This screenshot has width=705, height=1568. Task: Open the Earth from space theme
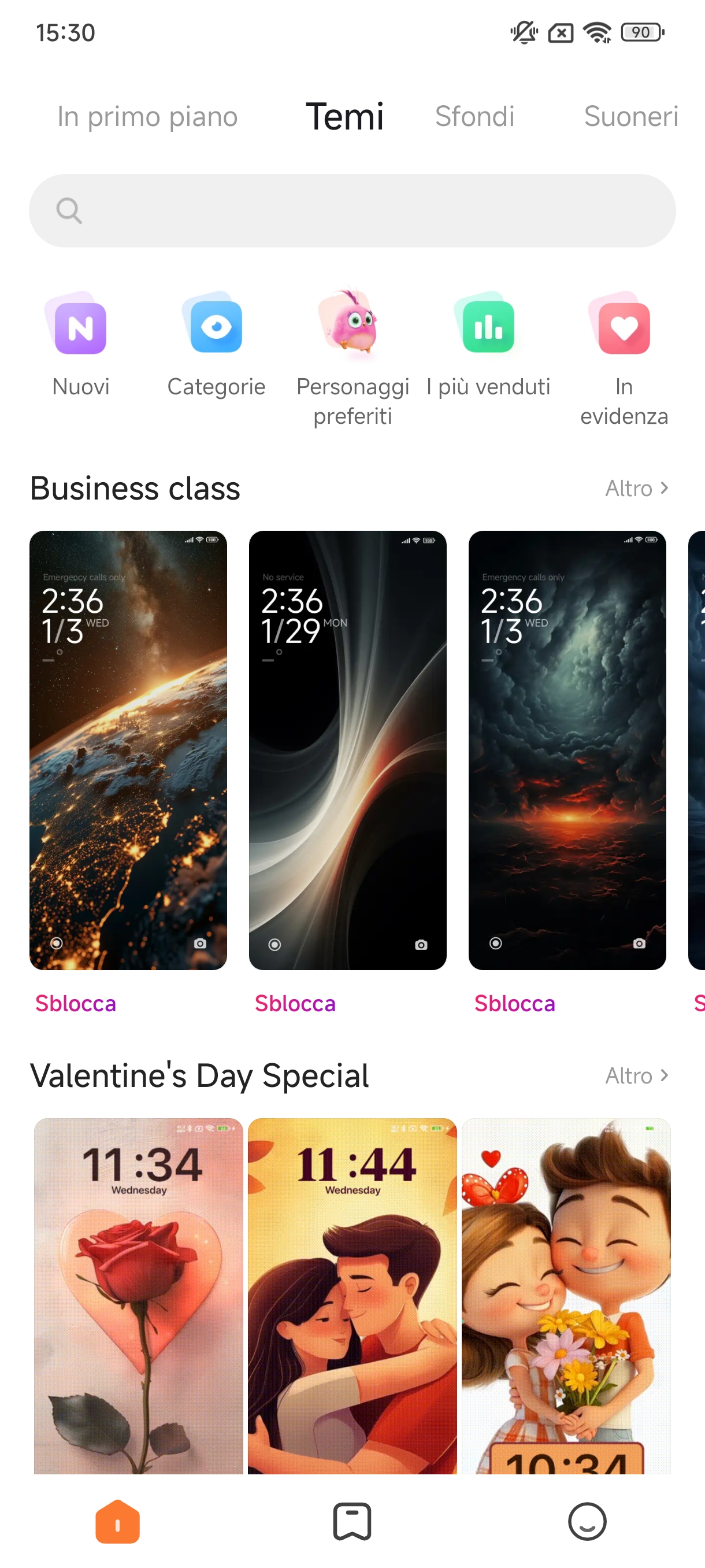[x=128, y=750]
